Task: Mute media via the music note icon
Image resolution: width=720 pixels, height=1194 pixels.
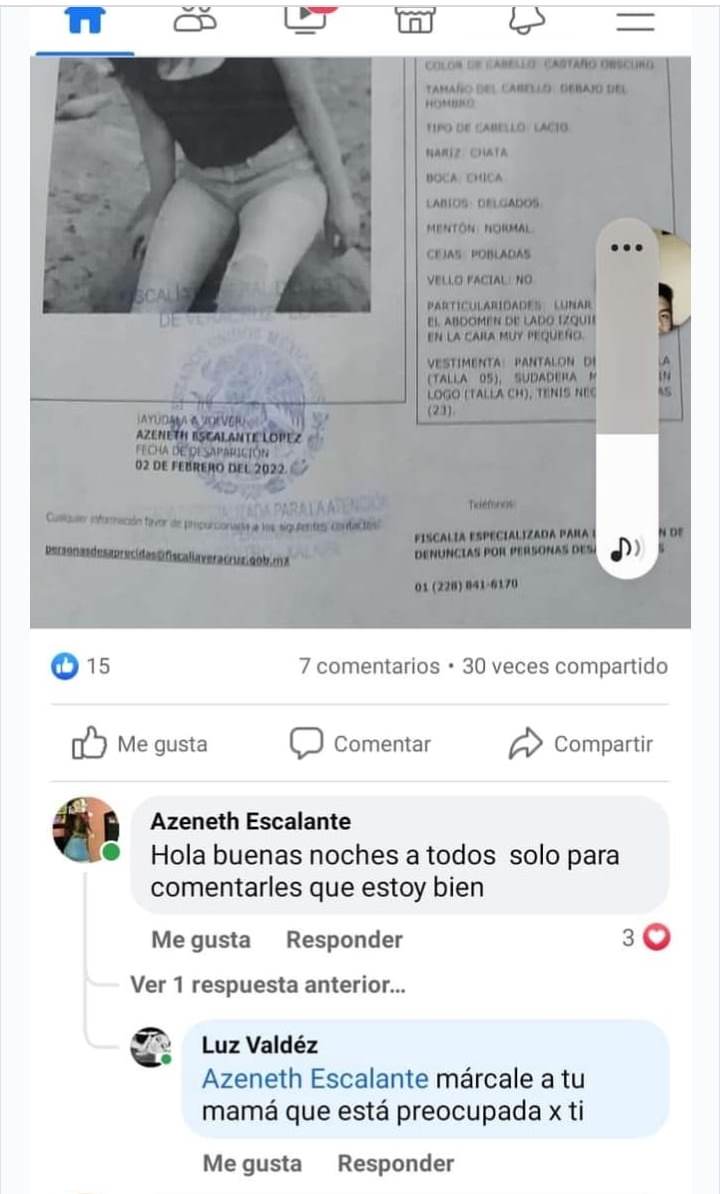Action: click(627, 547)
